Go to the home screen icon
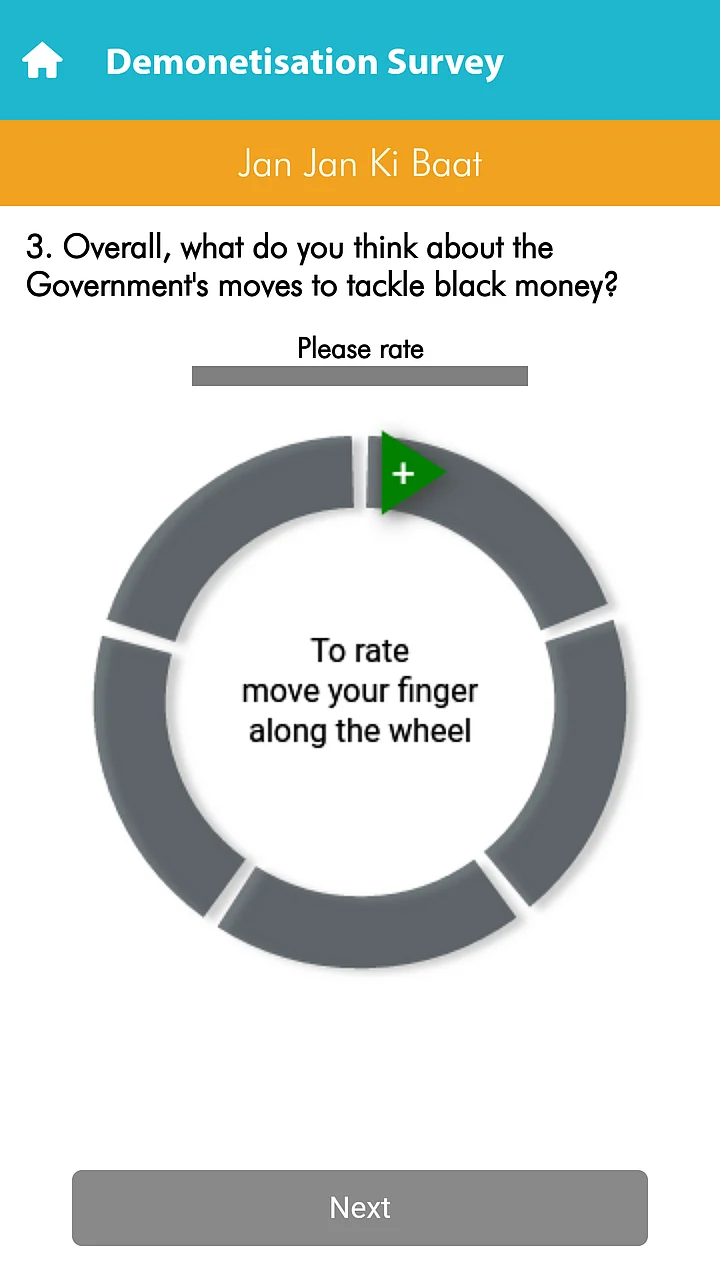 43,61
